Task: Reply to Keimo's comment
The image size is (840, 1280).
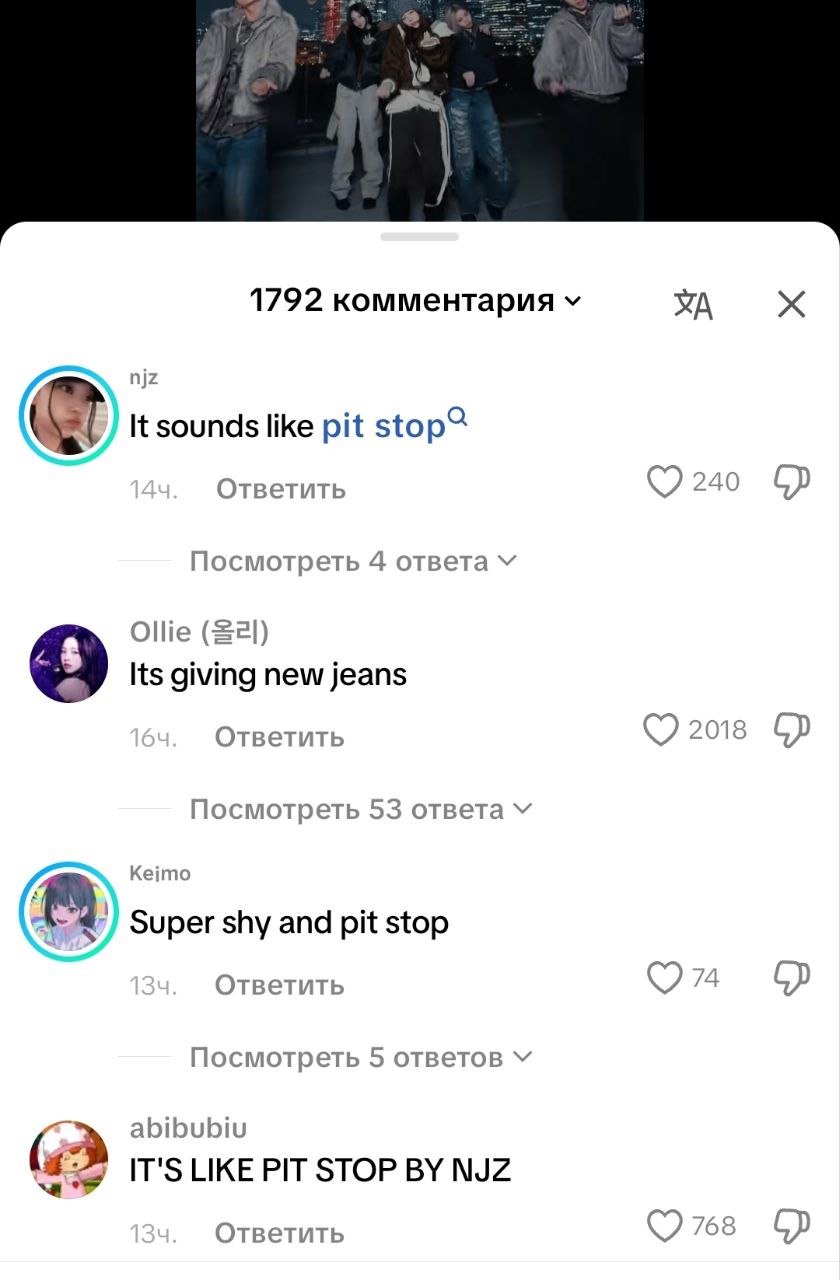Action: point(280,985)
